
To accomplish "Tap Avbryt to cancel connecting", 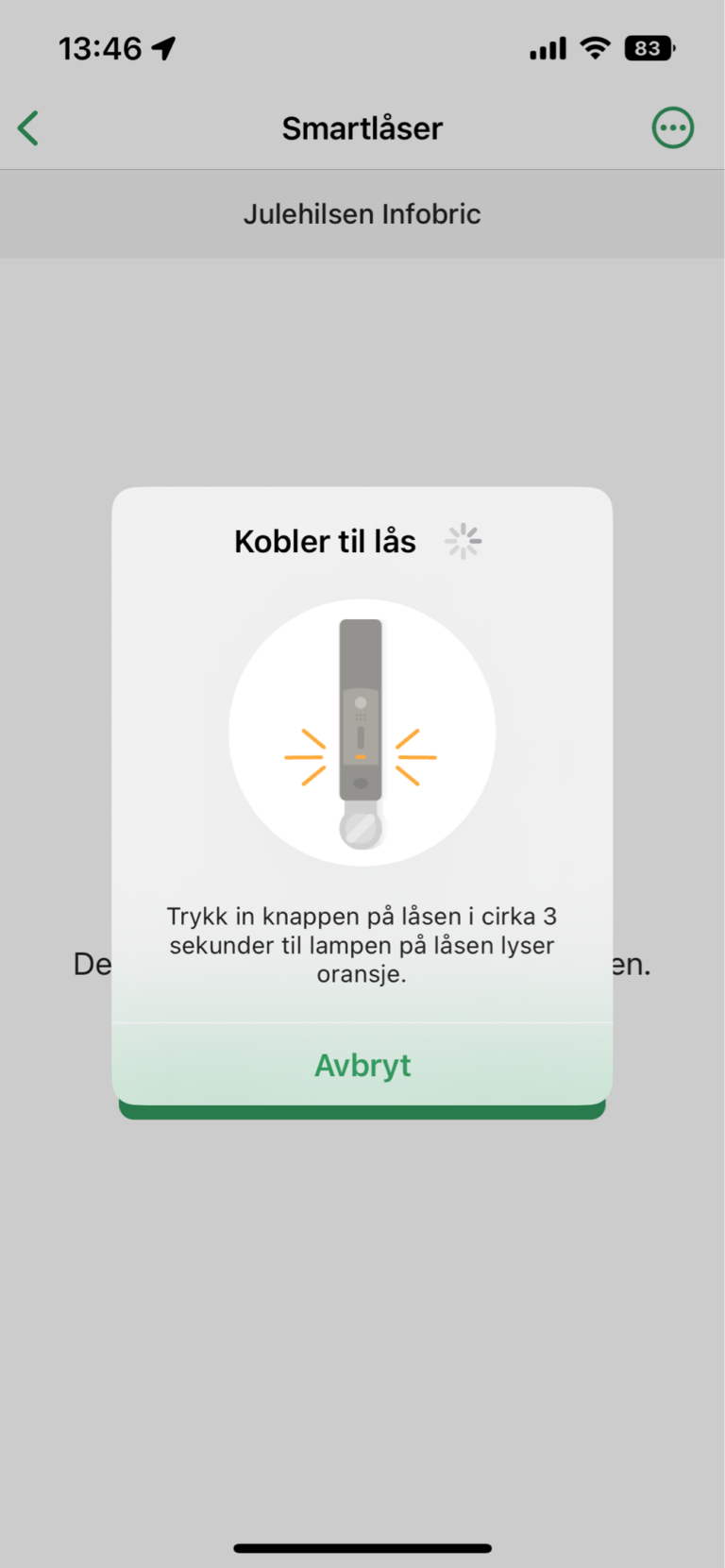I will point(362,1065).
